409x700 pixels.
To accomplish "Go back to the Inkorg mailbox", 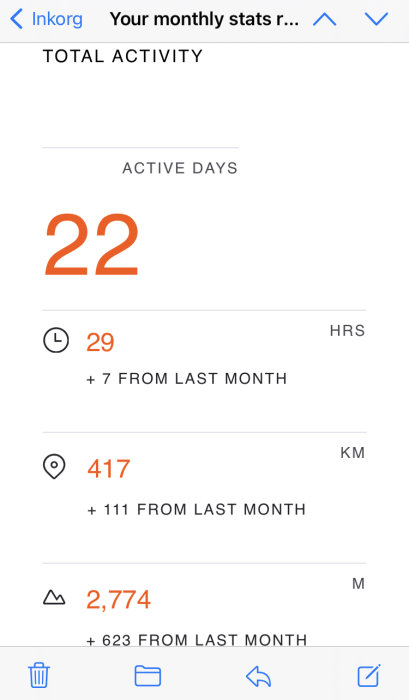I will click(x=46, y=19).
